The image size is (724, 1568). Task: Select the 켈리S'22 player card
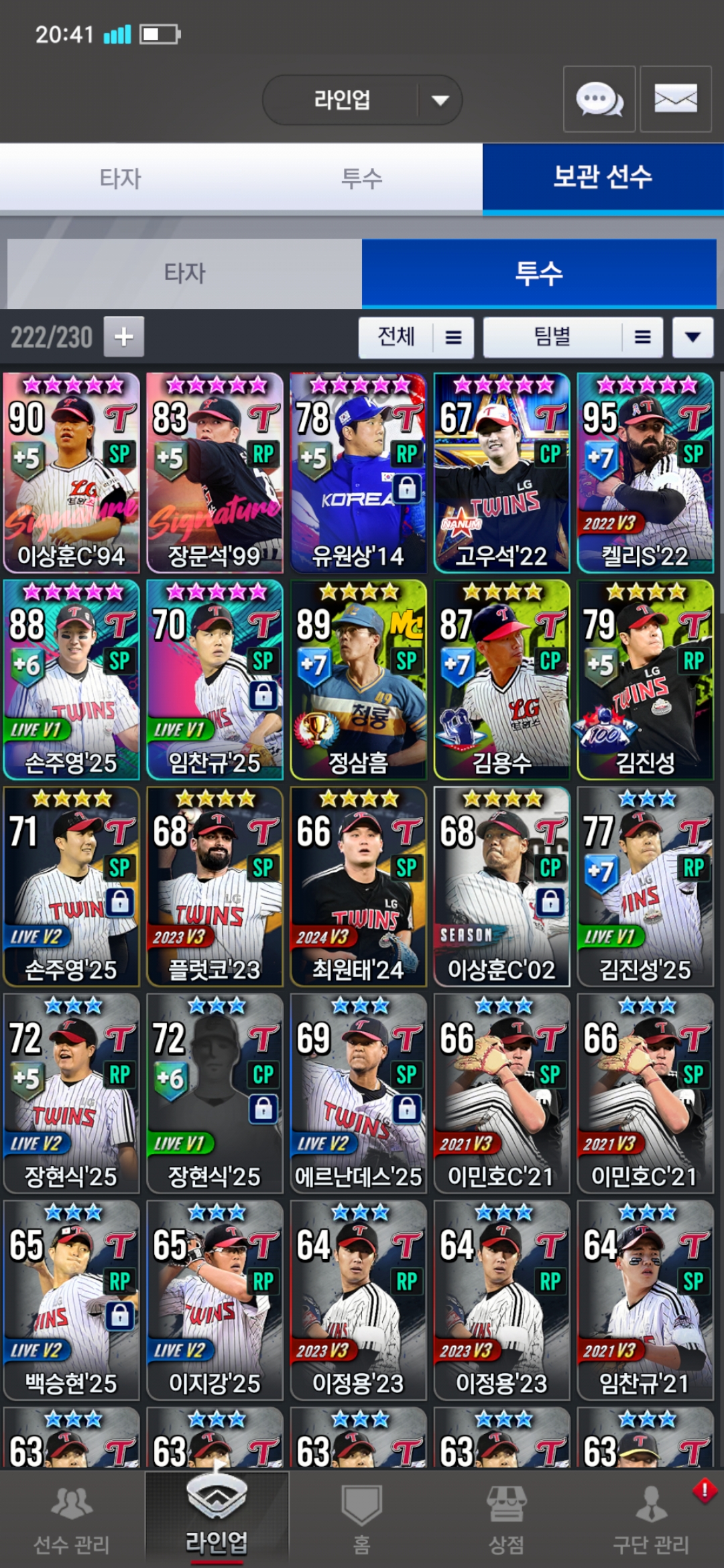tap(646, 473)
